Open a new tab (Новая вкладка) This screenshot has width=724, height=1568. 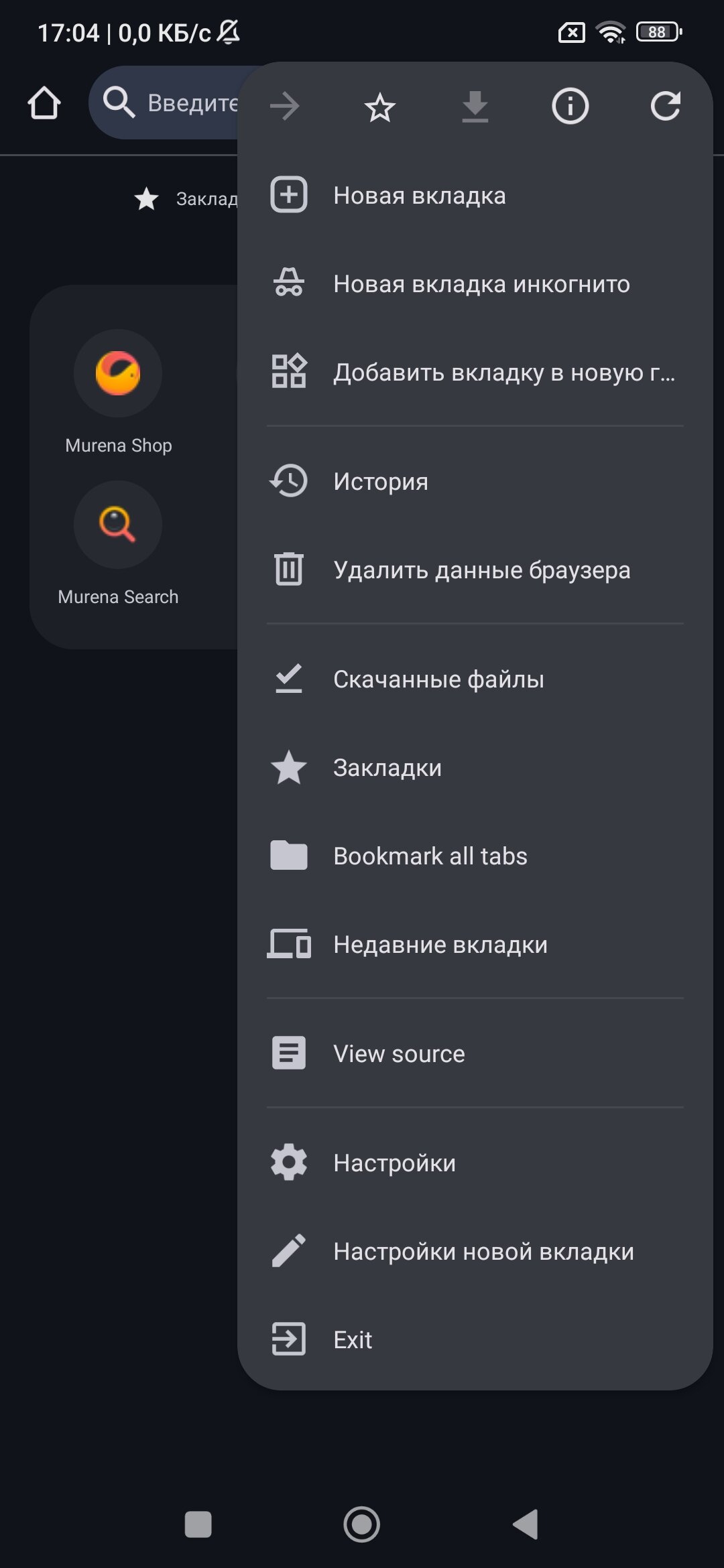click(419, 196)
